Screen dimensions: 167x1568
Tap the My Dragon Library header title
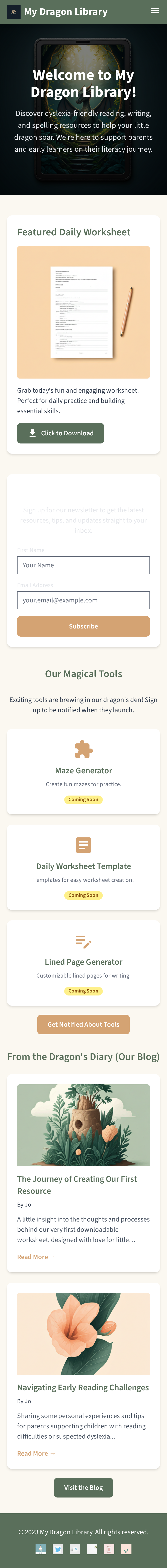[65, 12]
